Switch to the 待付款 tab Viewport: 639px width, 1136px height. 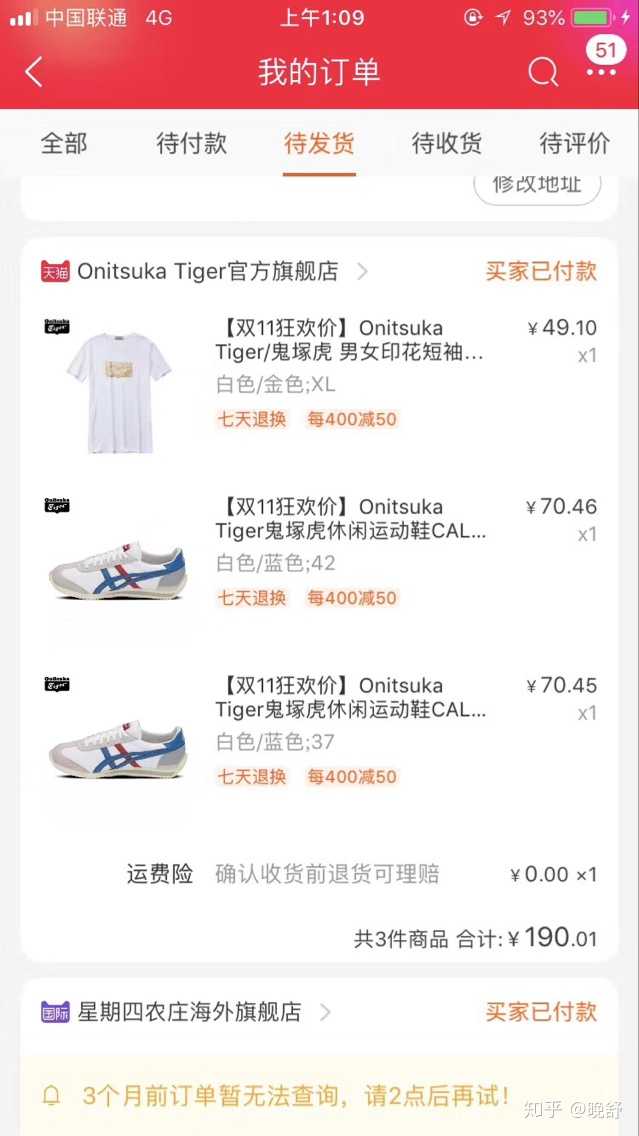[191, 143]
